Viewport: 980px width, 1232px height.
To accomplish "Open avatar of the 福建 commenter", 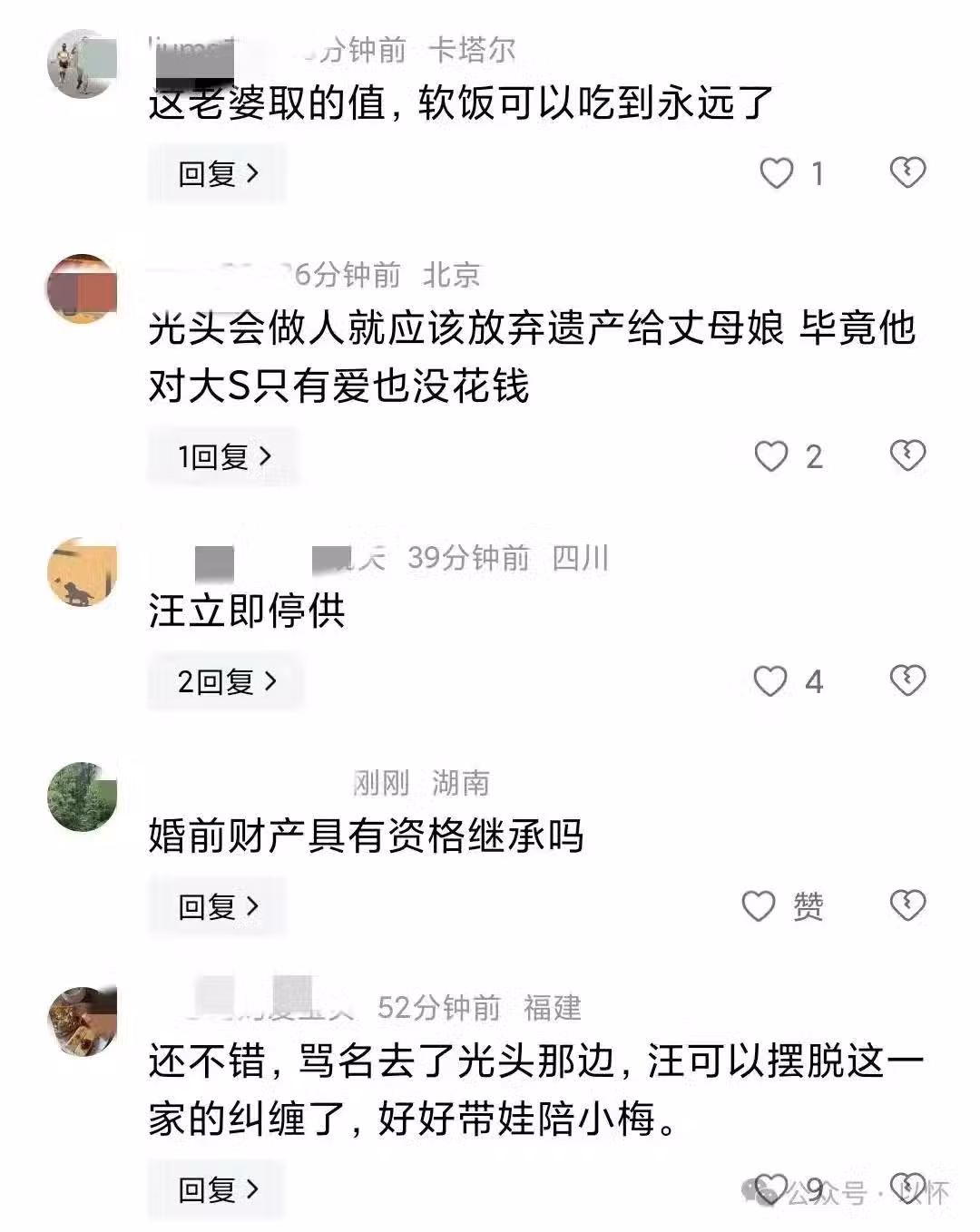I will 82,1022.
